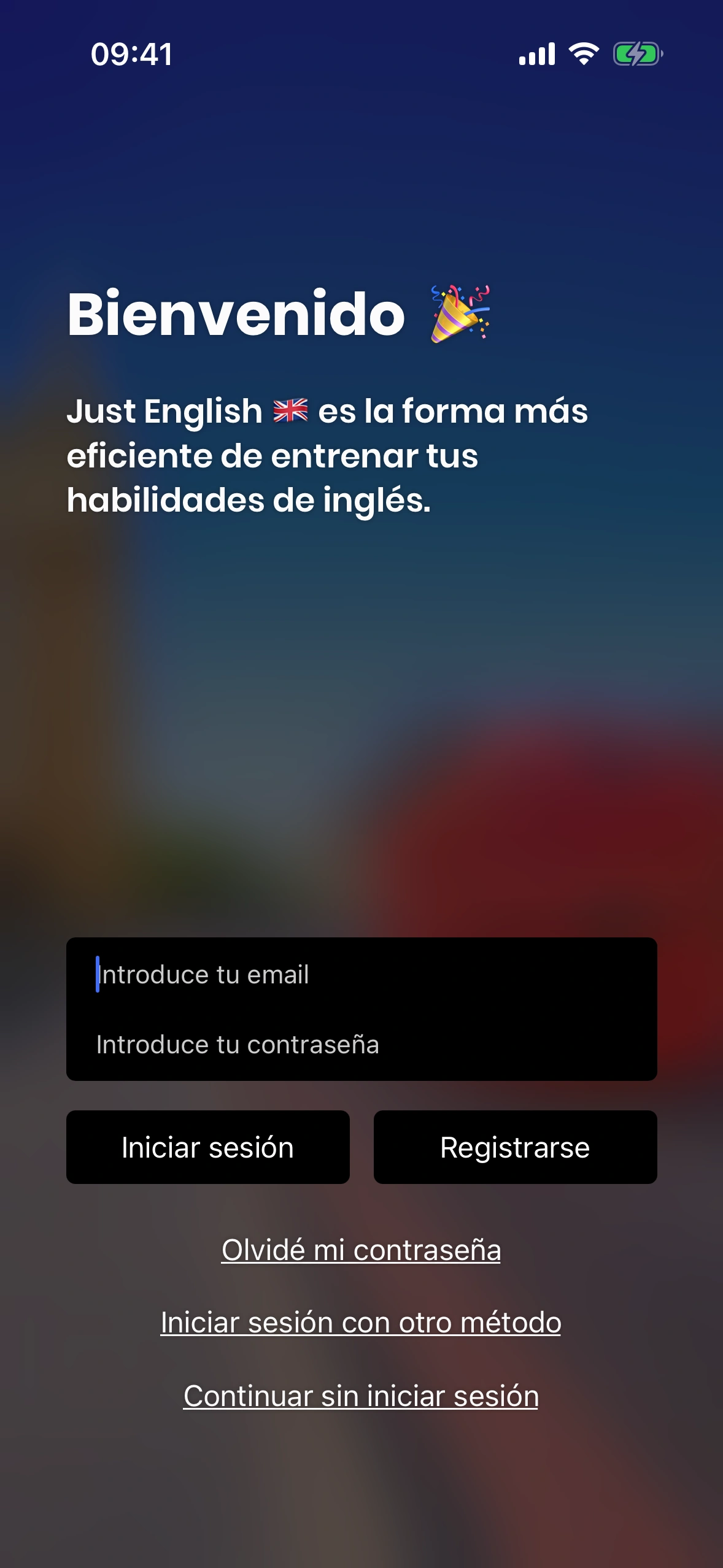The height and width of the screenshot is (1568, 723).
Task: Tap the 'Iniciar sesión' button
Action: [207, 1147]
